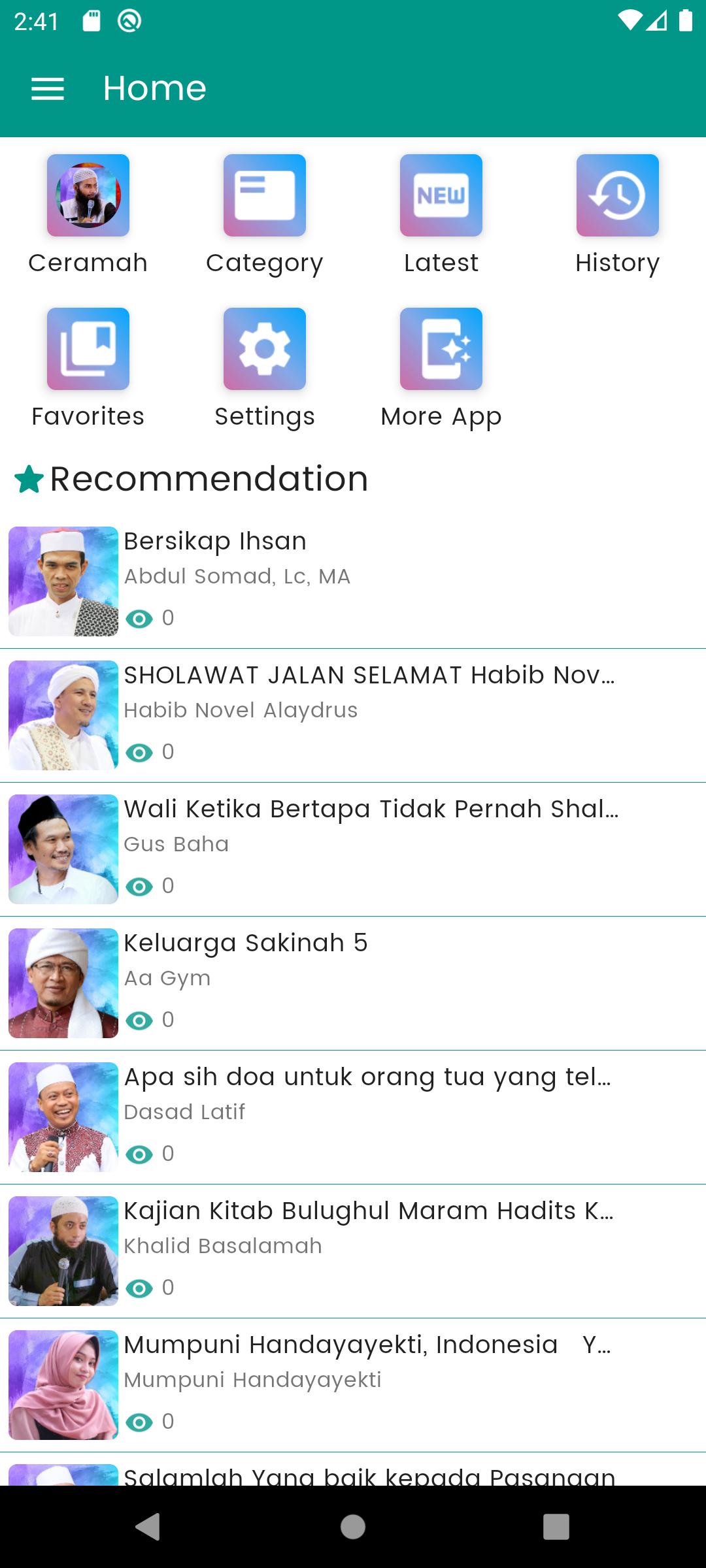
Task: Open the More App tile
Action: click(441, 349)
